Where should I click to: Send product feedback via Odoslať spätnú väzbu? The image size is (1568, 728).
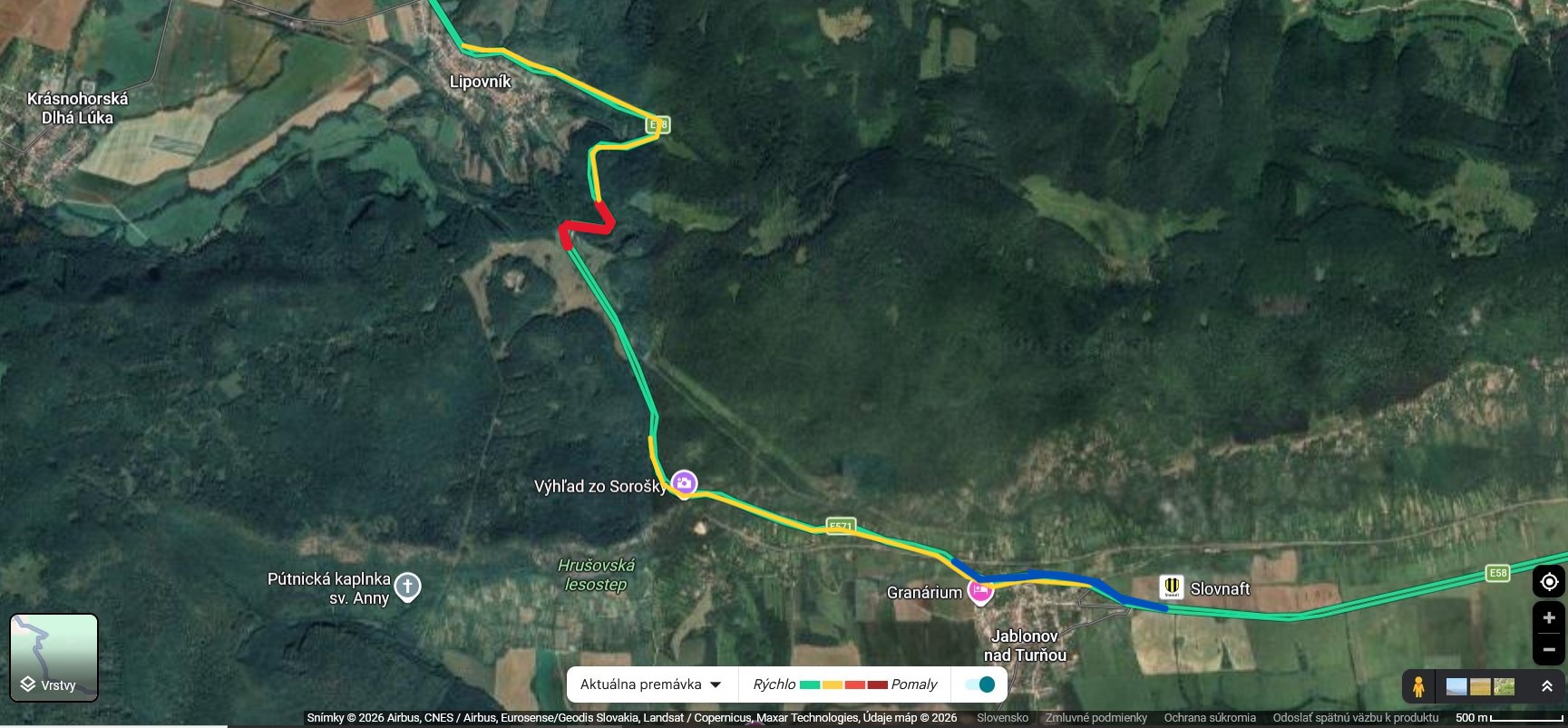1355,717
